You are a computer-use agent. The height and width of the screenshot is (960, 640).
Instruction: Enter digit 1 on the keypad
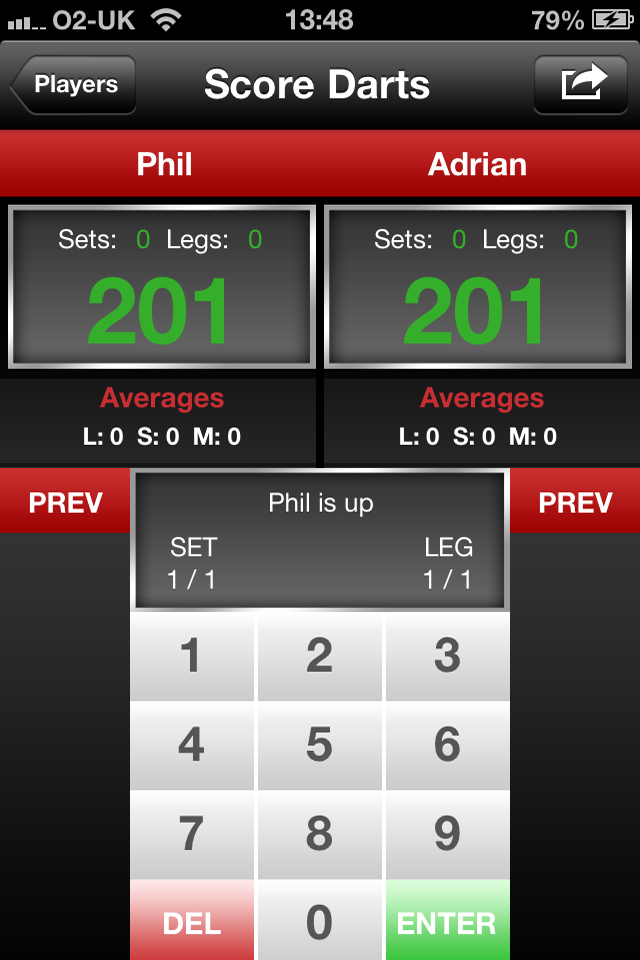click(192, 656)
